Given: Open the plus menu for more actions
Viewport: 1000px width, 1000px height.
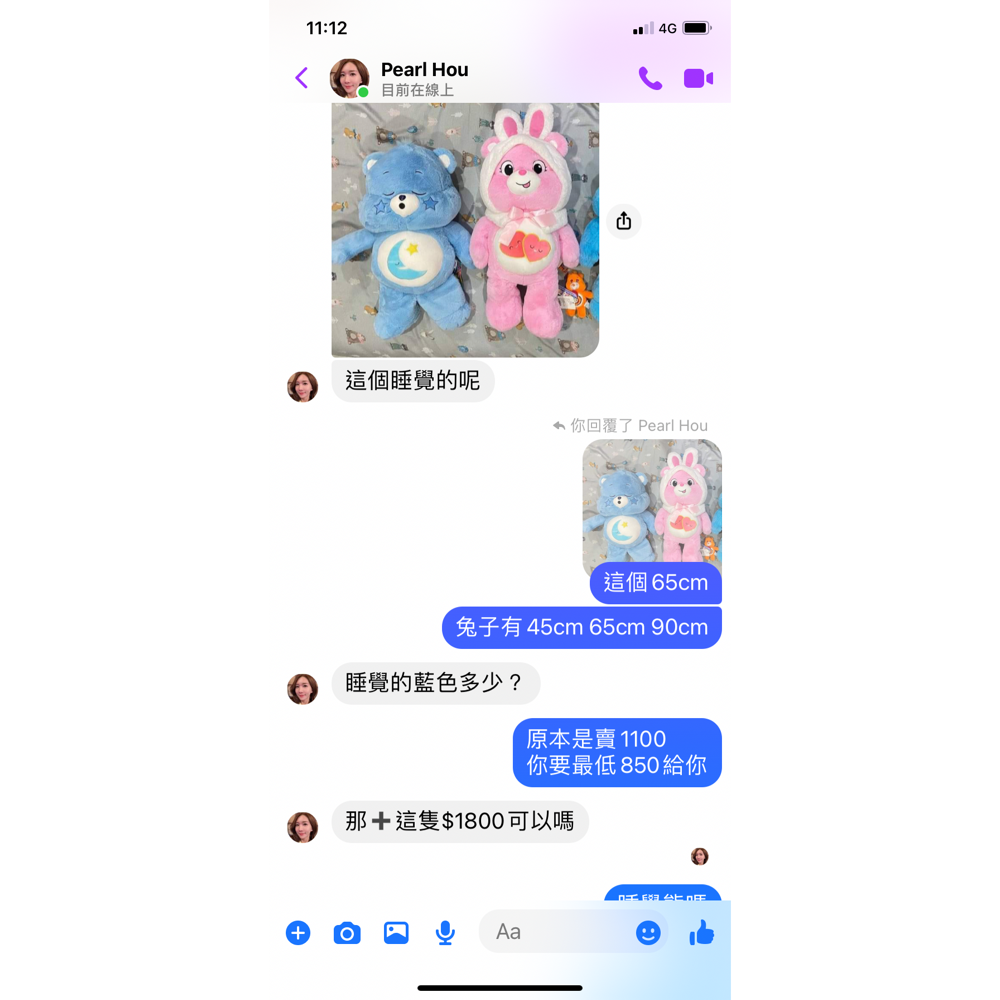Looking at the screenshot, I should coord(298,933).
